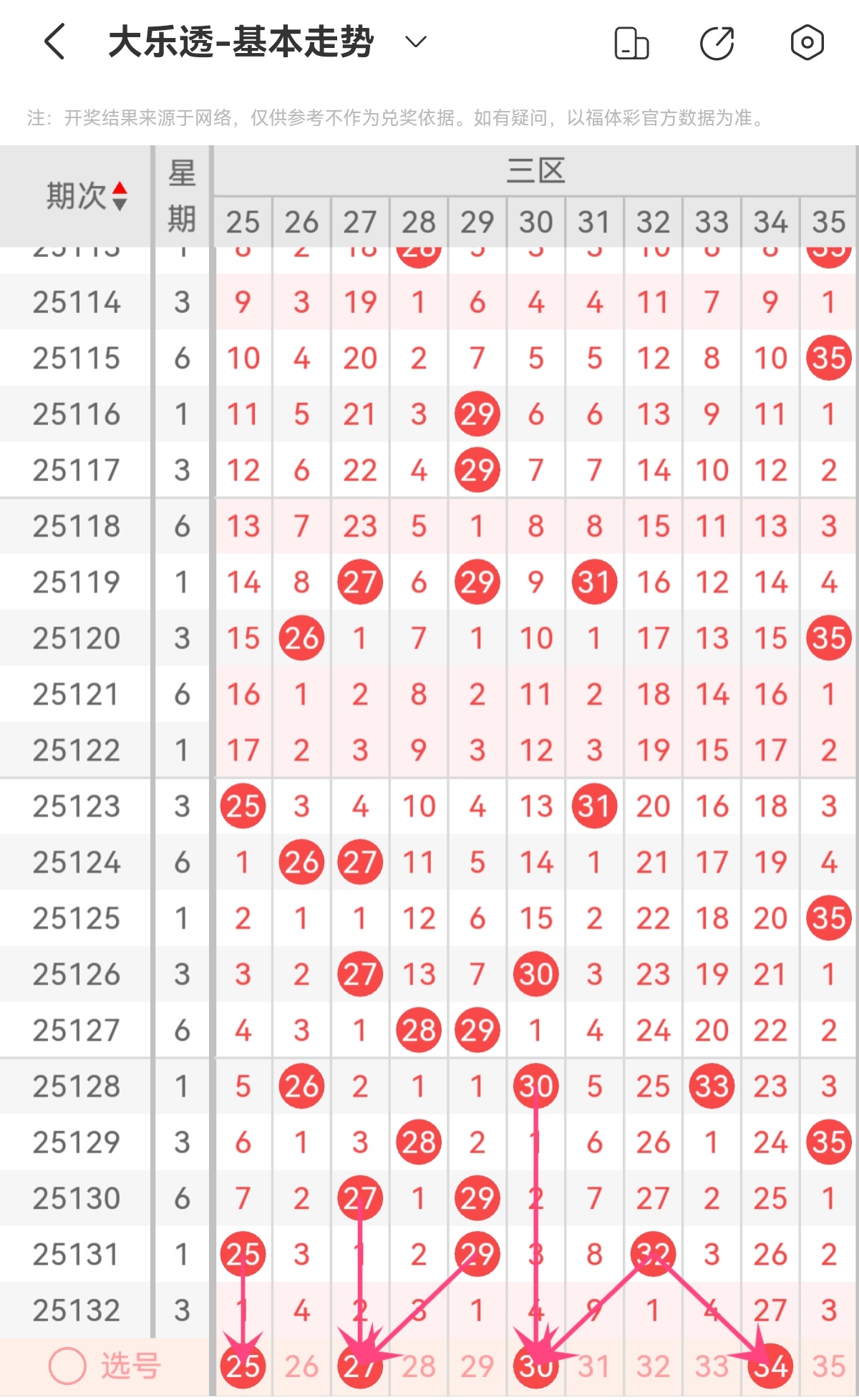Deselect number 34 in the pick row
This screenshot has width=859, height=1400.
[x=770, y=1366]
